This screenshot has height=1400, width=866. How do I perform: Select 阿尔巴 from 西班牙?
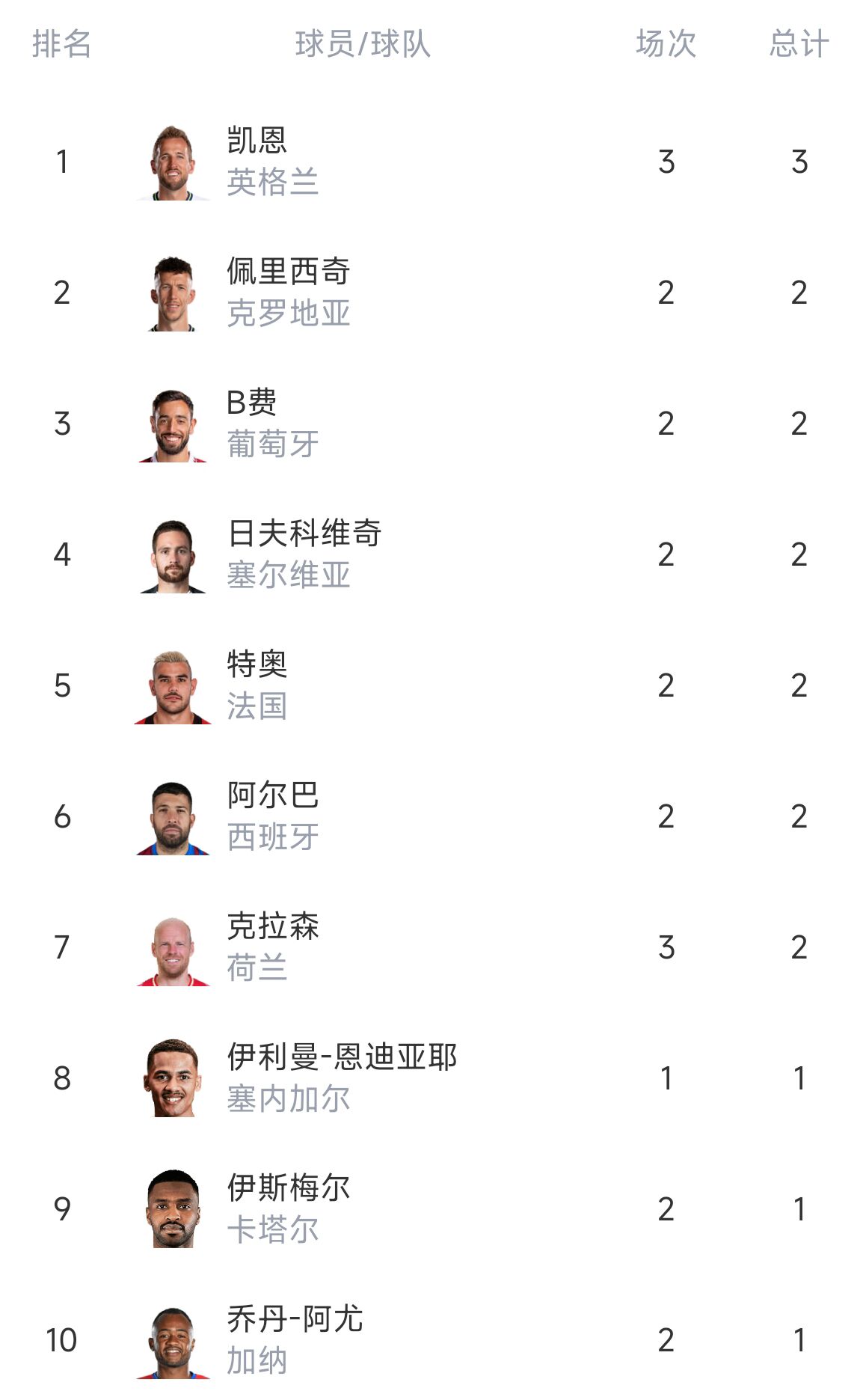coord(433,816)
